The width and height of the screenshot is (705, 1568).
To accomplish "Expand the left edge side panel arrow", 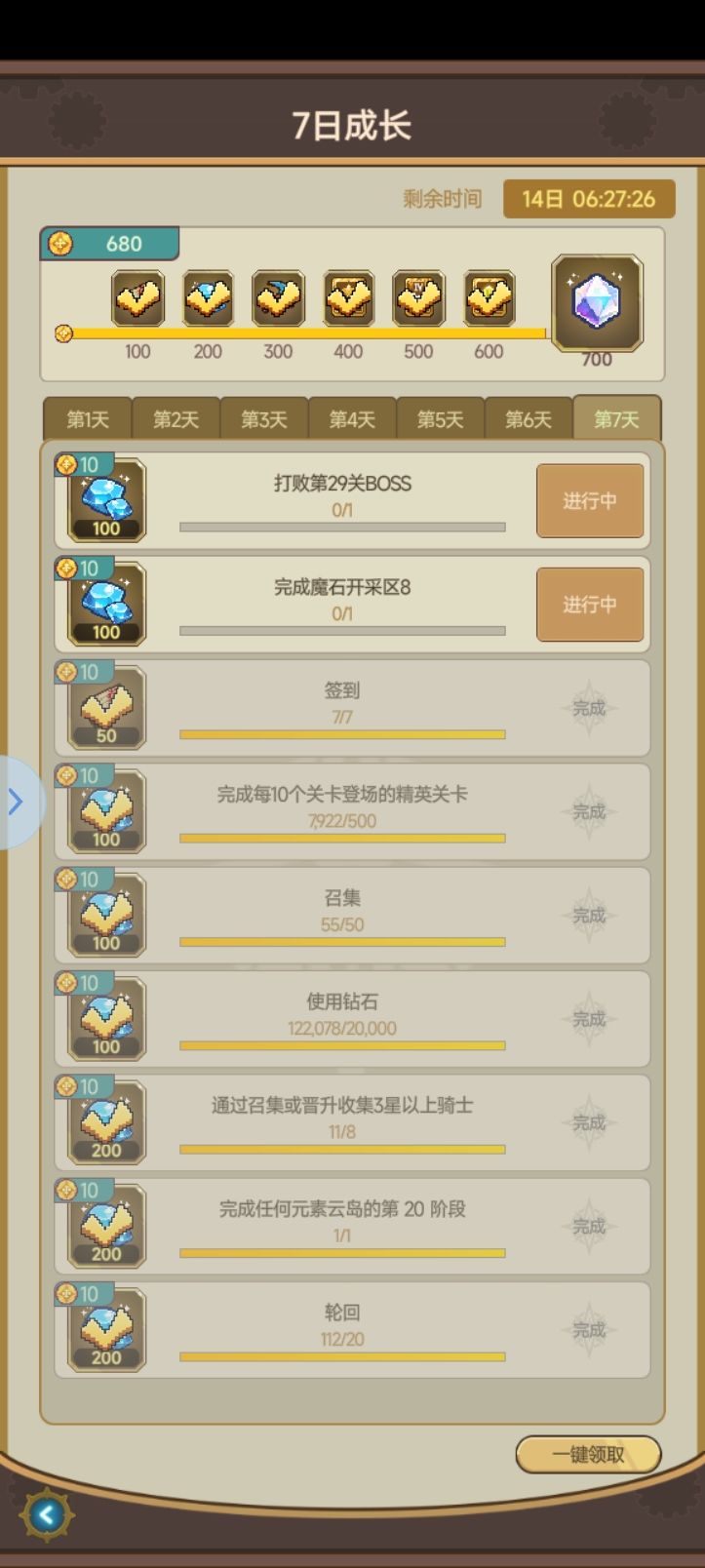I will (14, 802).
